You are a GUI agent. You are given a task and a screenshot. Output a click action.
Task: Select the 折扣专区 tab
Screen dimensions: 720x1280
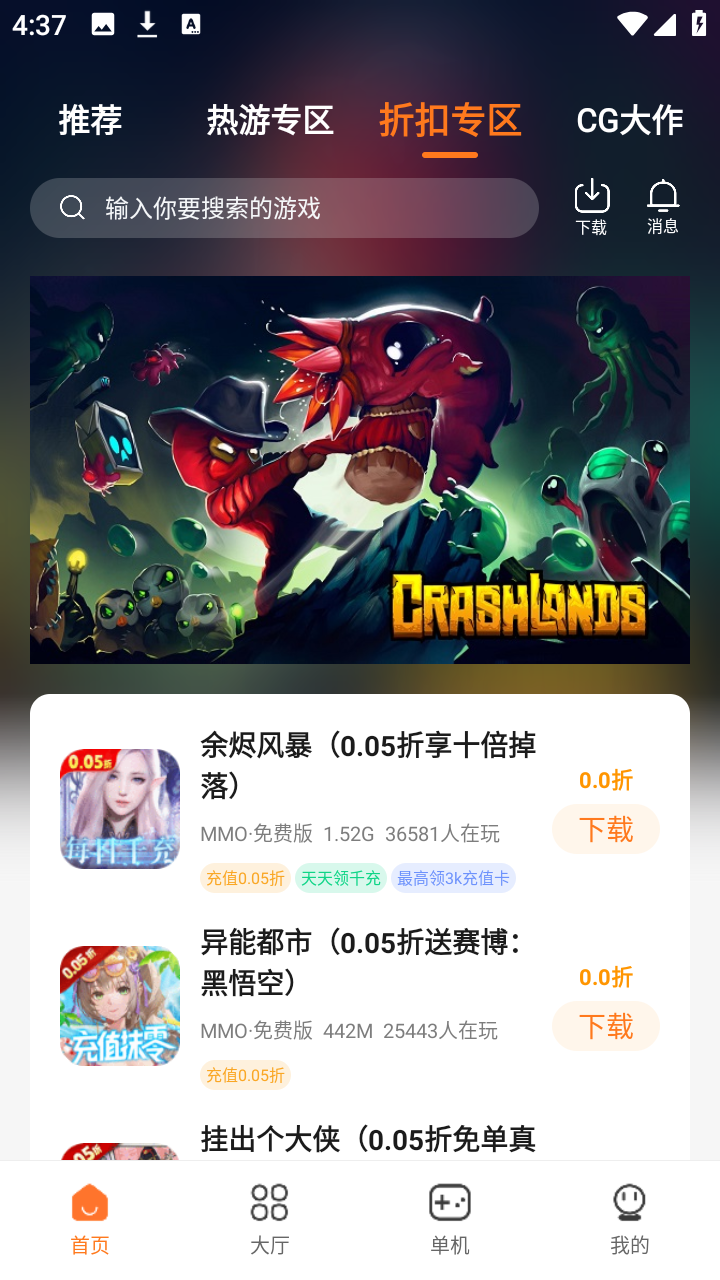click(448, 120)
